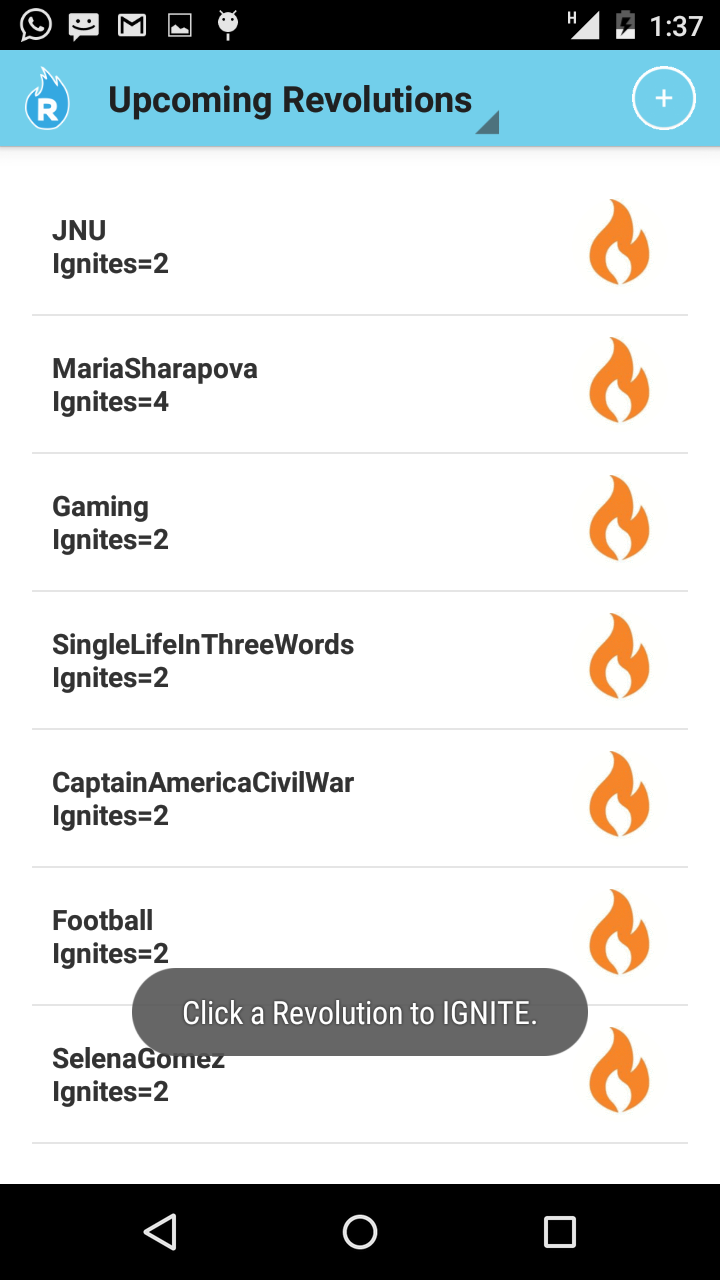Ignite SingleLifeInThreeWords flame icon

[619, 656]
